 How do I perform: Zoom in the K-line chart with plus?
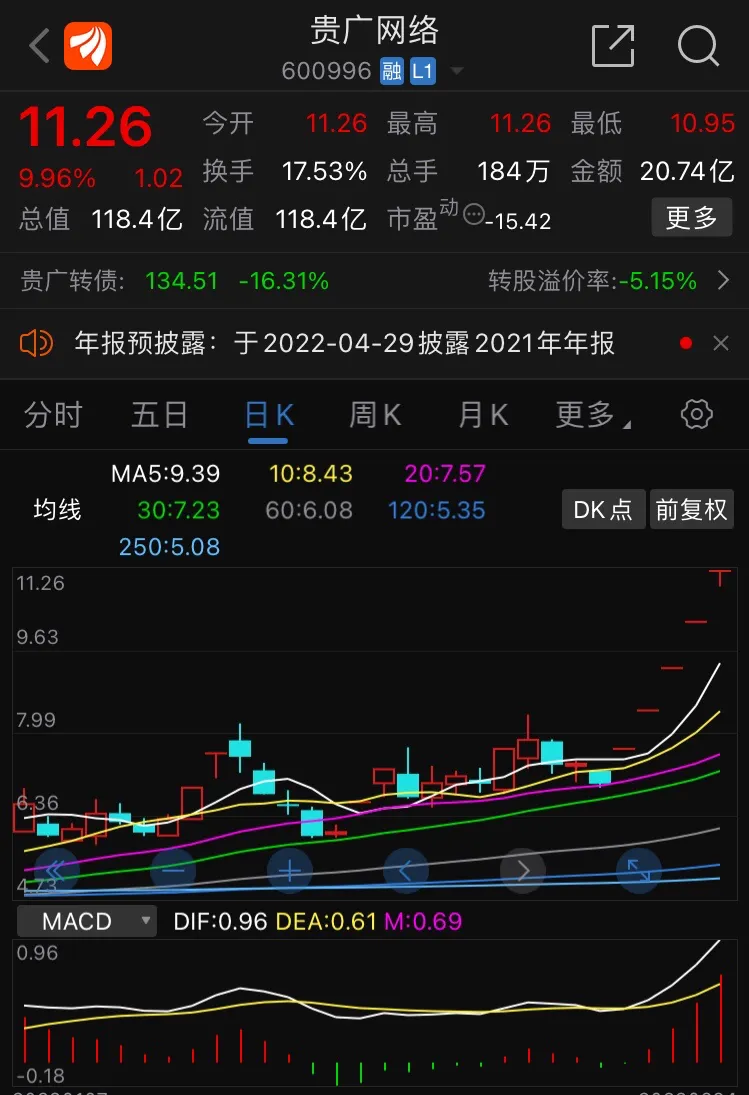(x=289, y=870)
